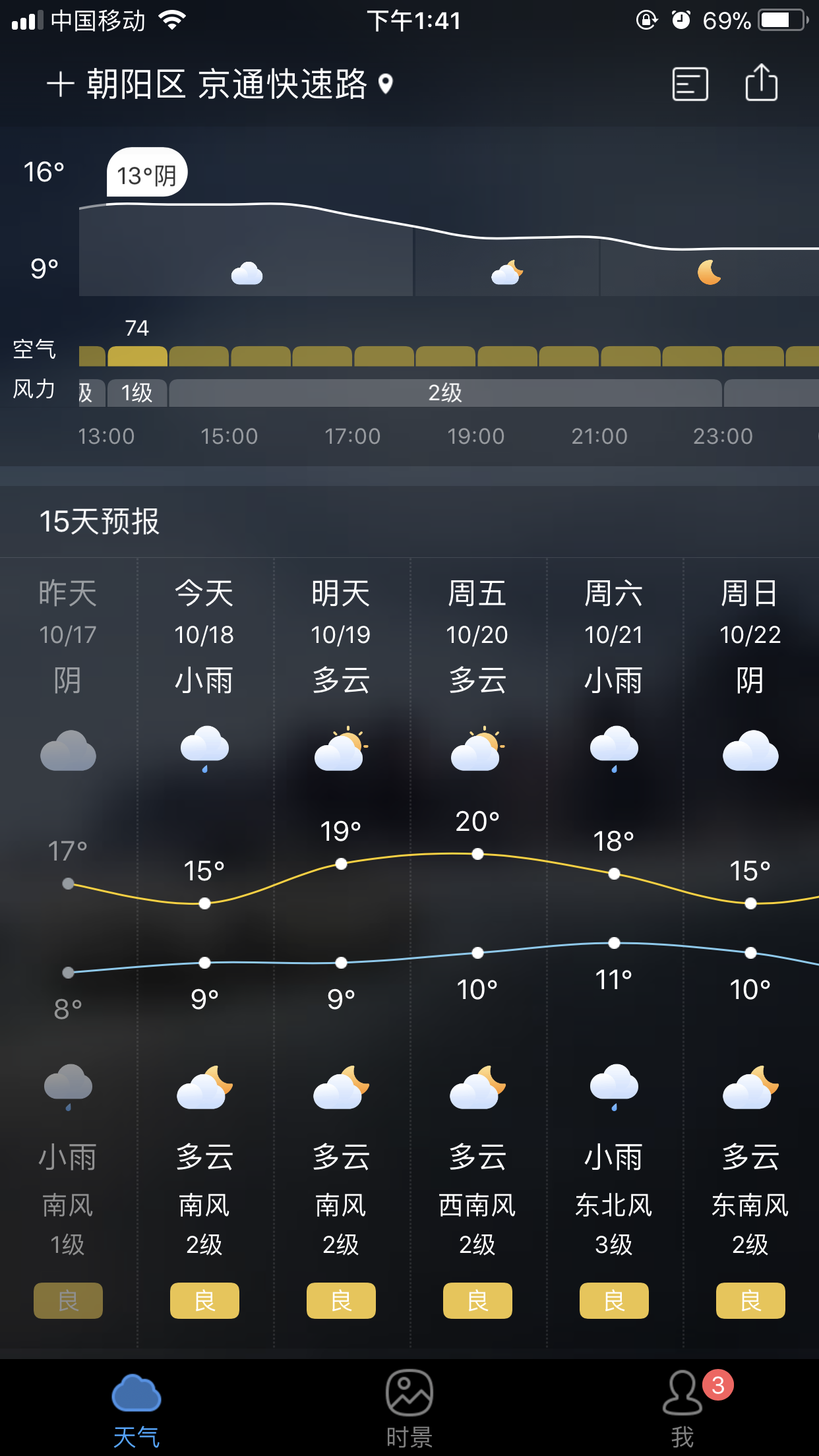Open the location title 朝阳区 京通快速路
This screenshot has height=1456, width=819.
[x=226, y=84]
